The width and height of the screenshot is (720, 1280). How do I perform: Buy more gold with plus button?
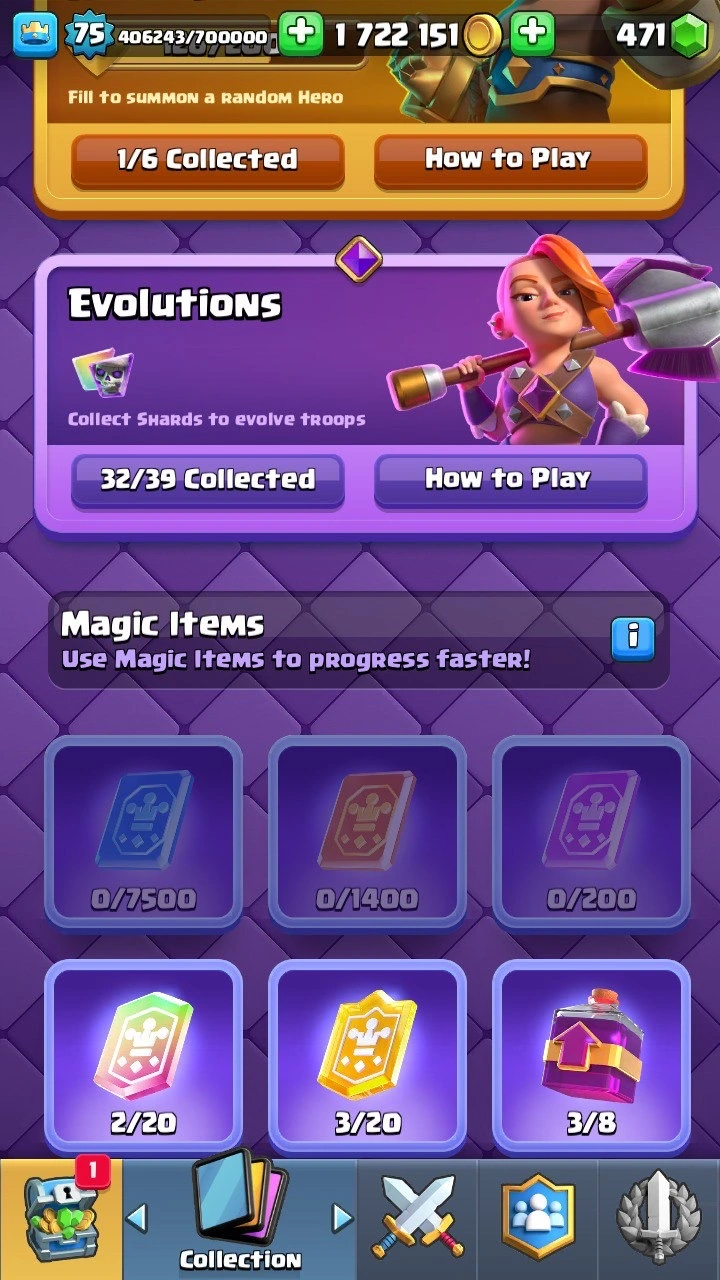(532, 36)
